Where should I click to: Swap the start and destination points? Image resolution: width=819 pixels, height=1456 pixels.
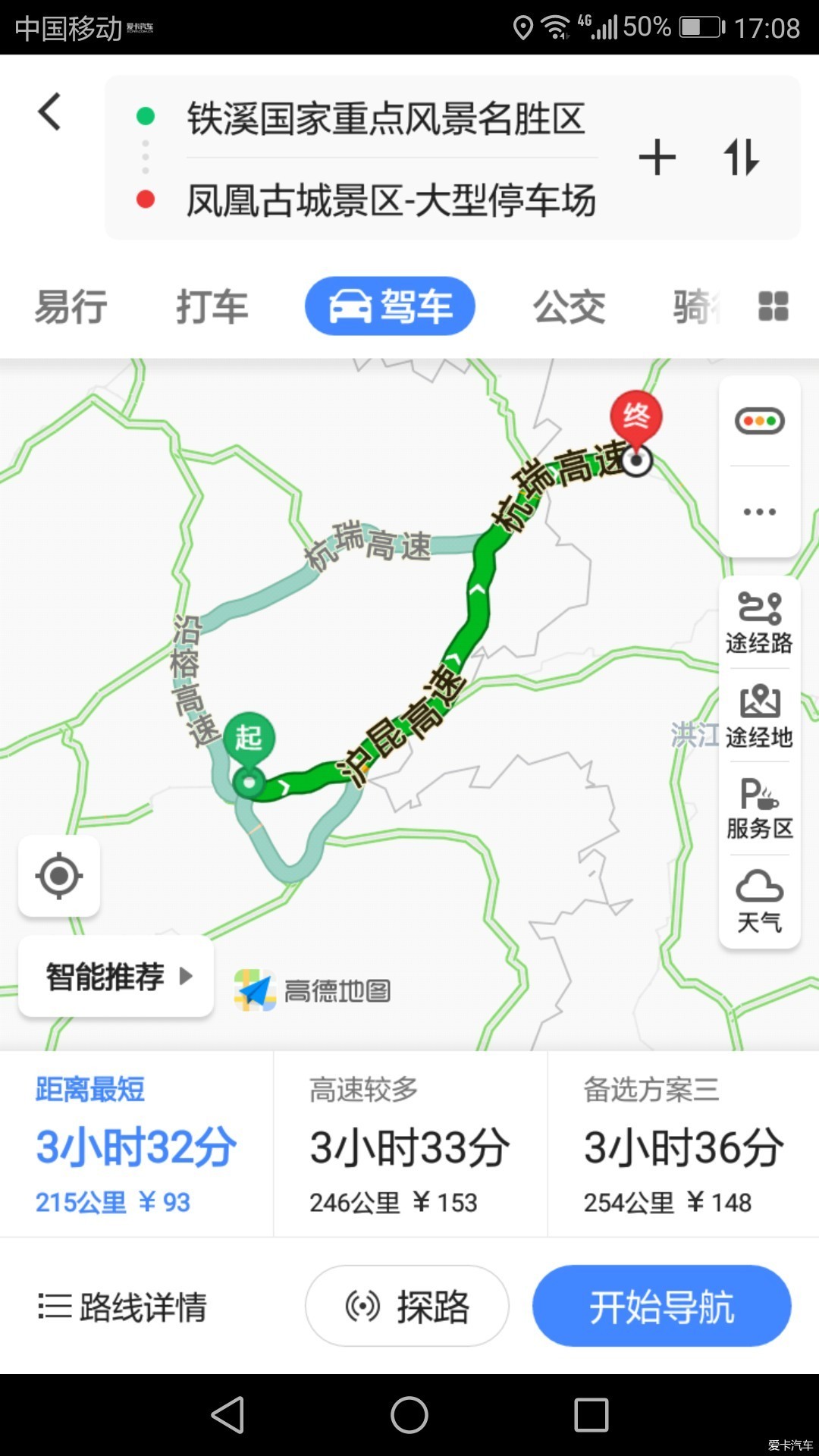pos(741,158)
